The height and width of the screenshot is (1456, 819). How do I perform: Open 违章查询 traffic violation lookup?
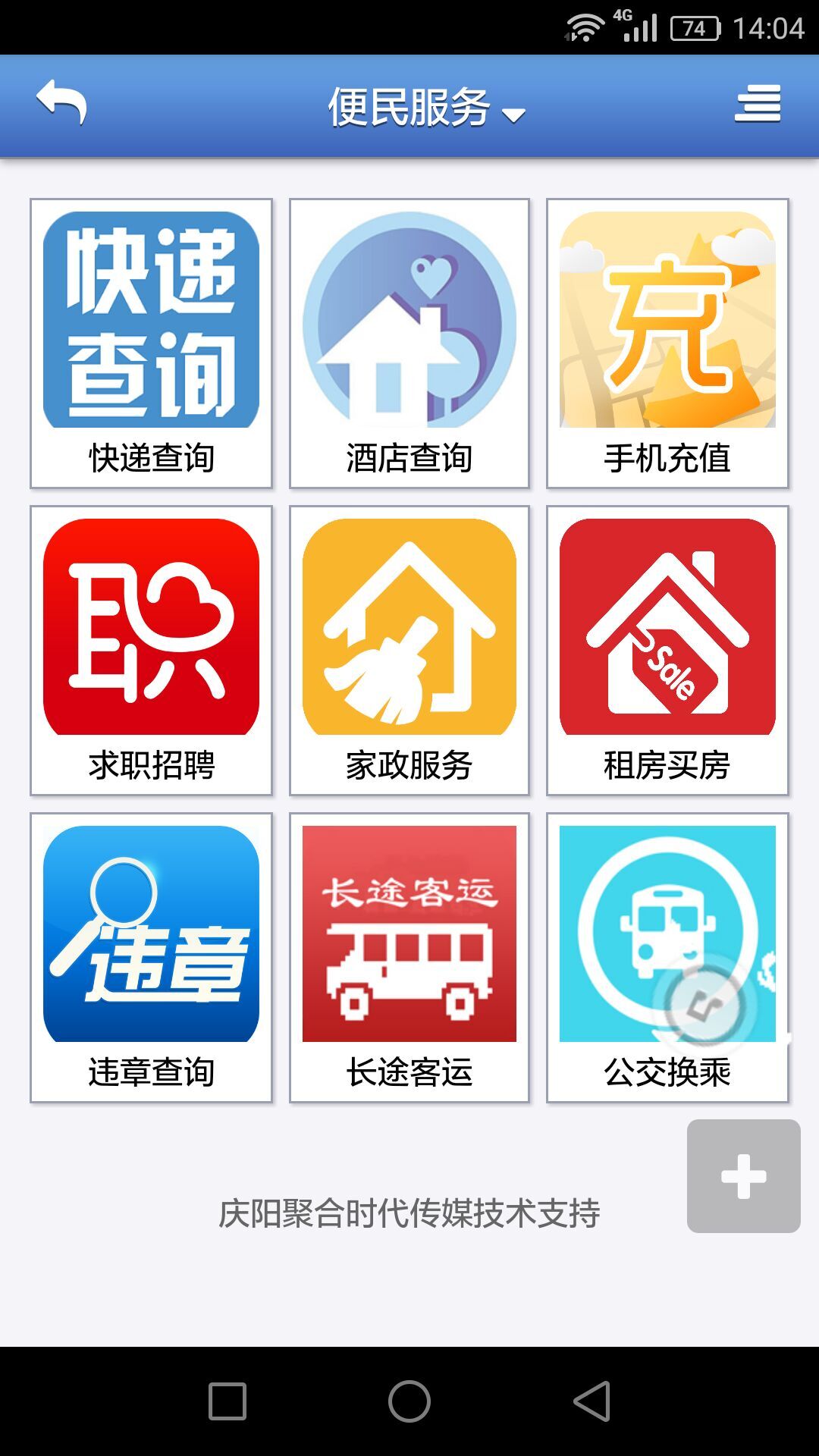pyautogui.click(x=151, y=957)
